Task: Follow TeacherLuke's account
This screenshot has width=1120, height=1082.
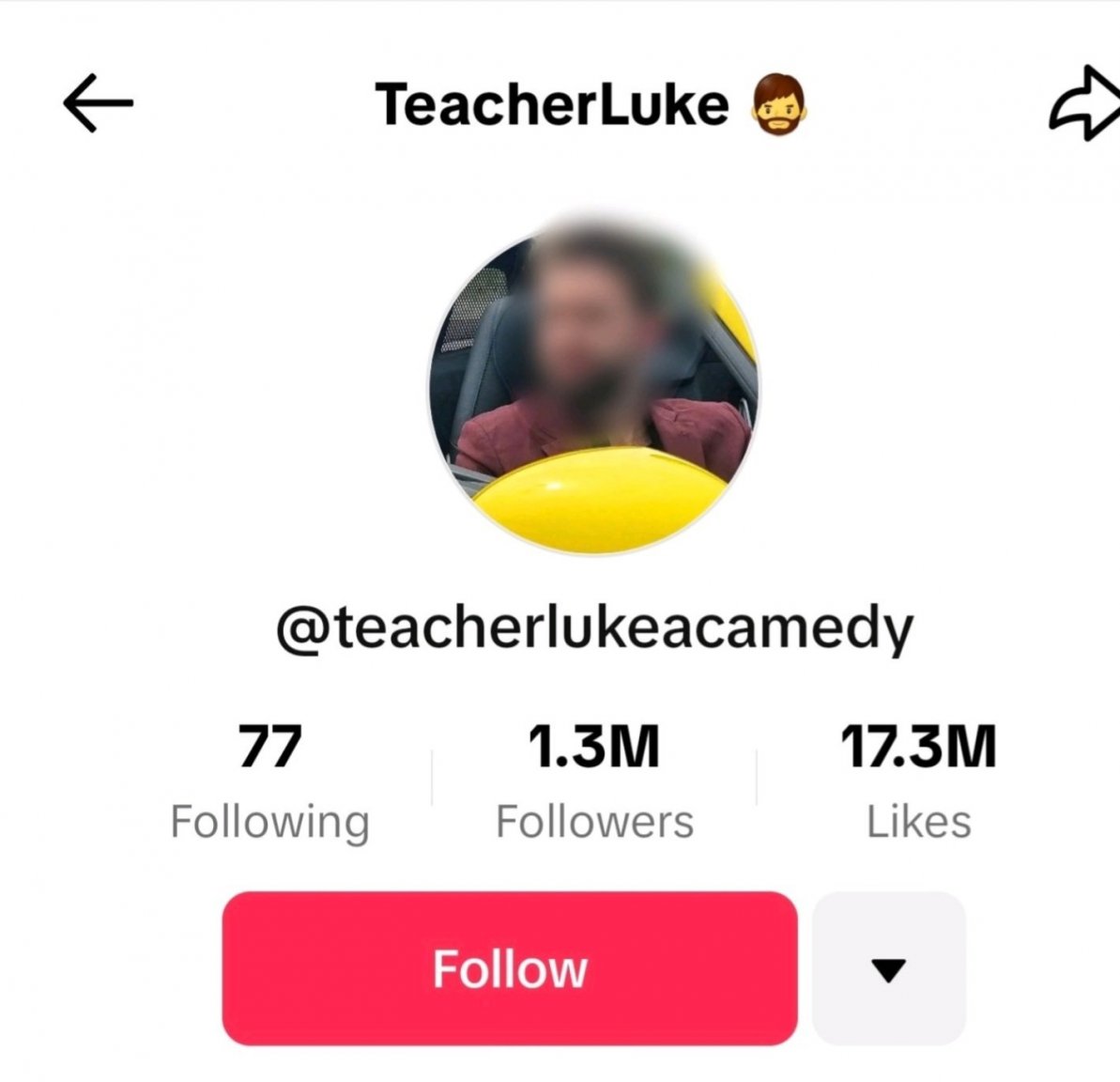Action: 509,968
